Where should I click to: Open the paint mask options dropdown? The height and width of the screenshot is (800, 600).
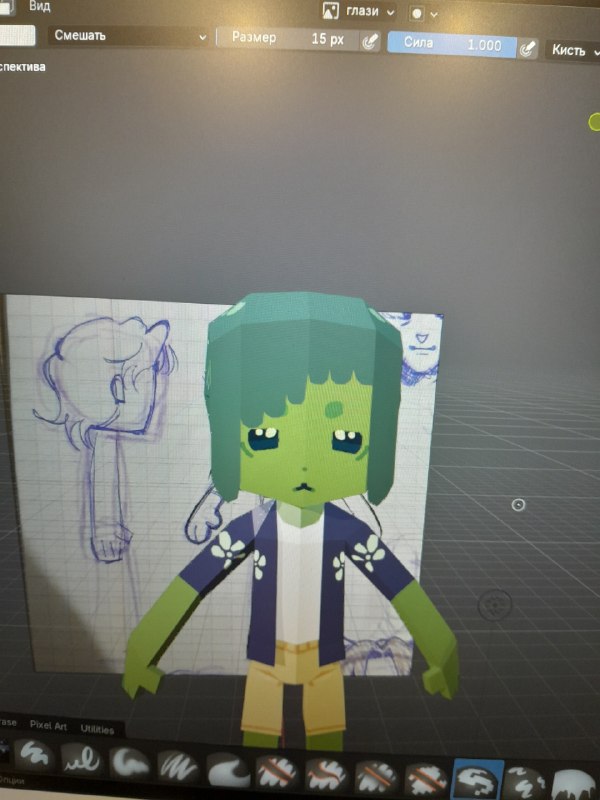(423, 13)
